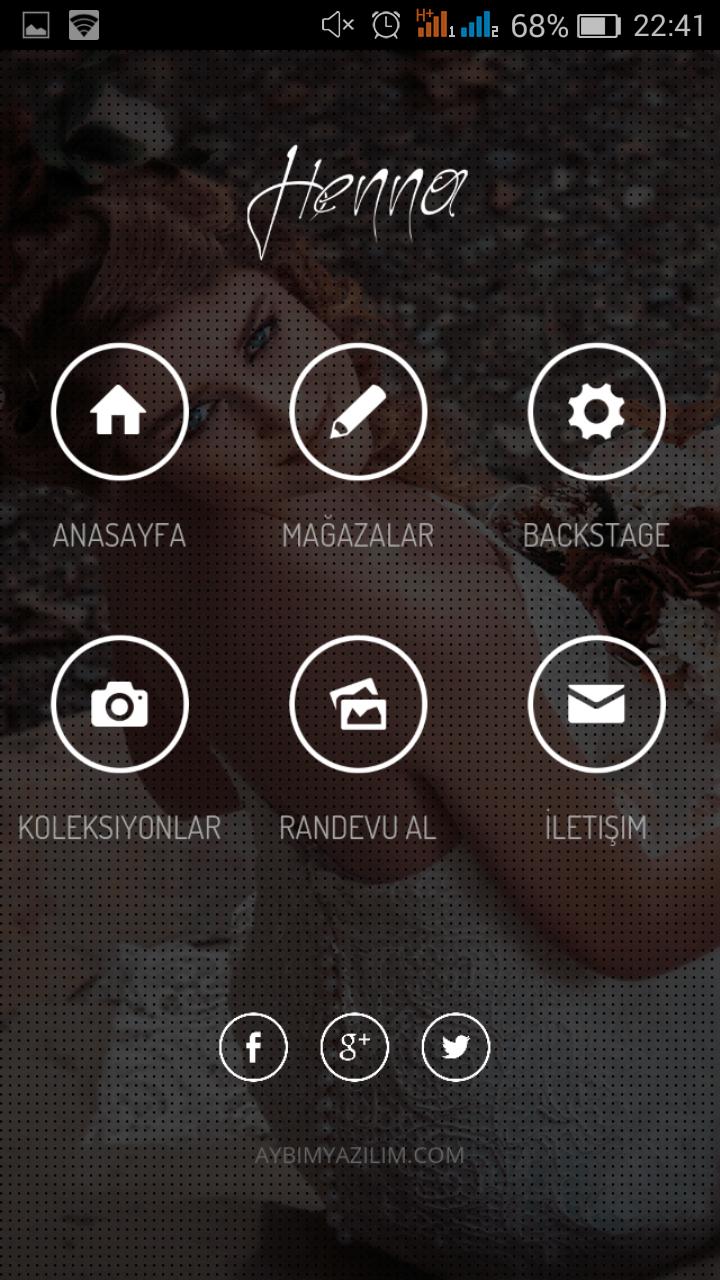Visit the Facebook page
Screen dimensions: 720x1280
[x=253, y=1047]
